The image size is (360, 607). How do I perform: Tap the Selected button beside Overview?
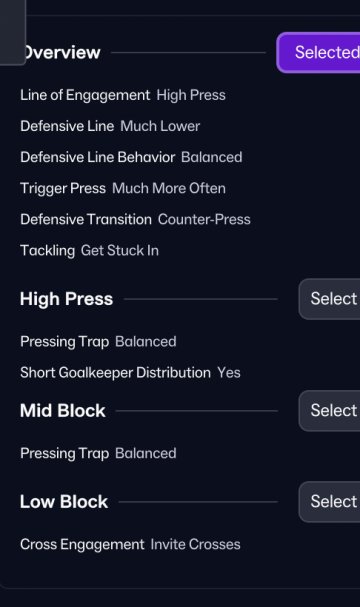(319, 53)
